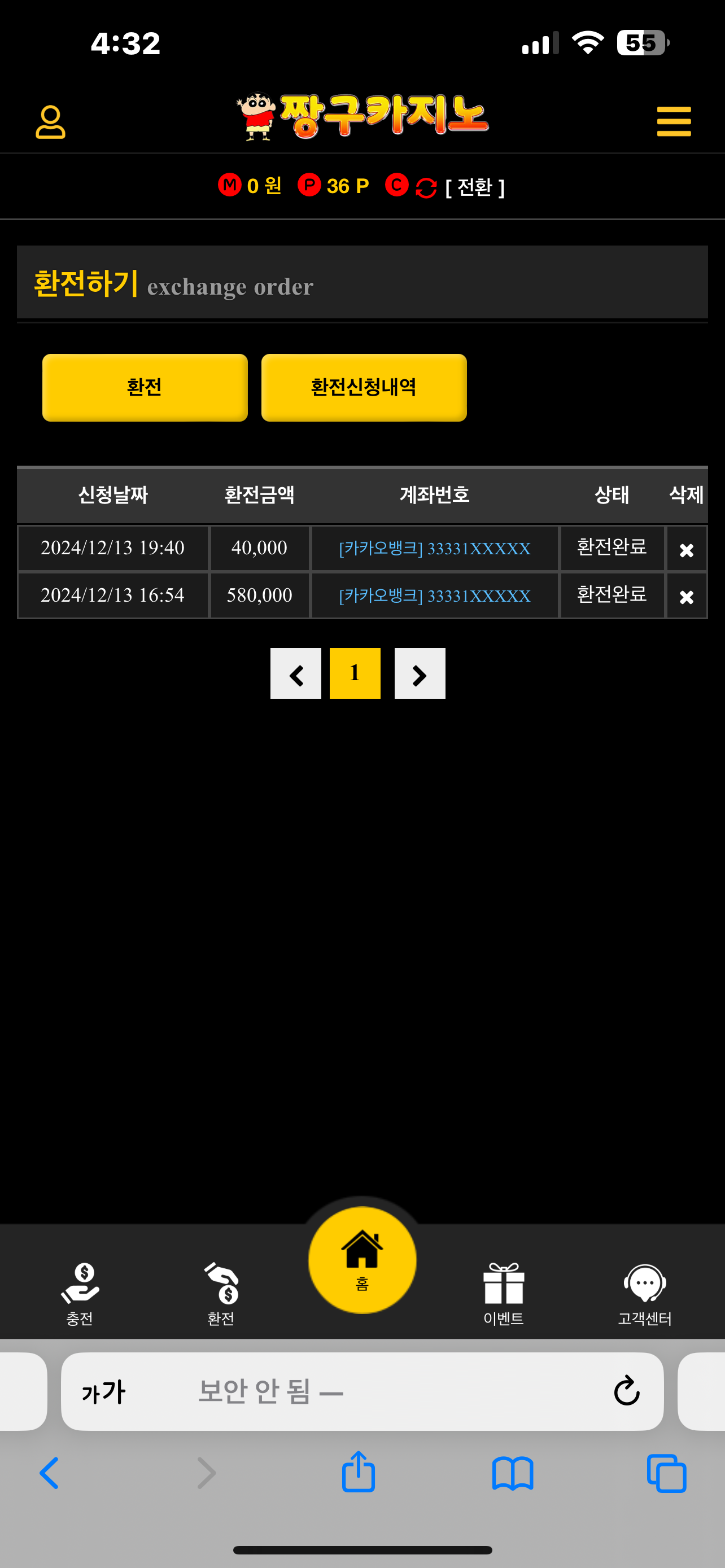Select page 1
Screen dimensions: 725x1568
pyautogui.click(x=355, y=673)
